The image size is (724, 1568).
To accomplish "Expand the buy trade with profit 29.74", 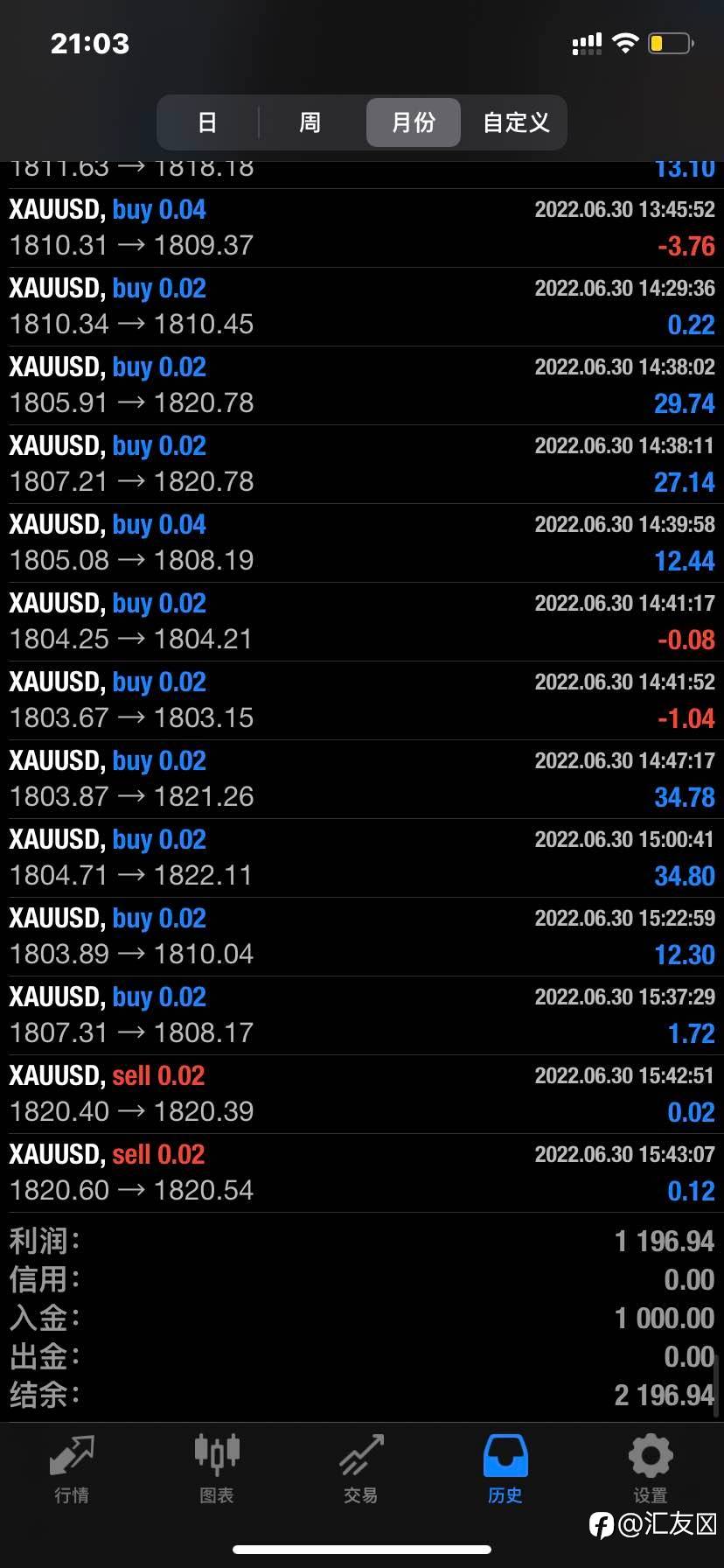I will 362,386.
